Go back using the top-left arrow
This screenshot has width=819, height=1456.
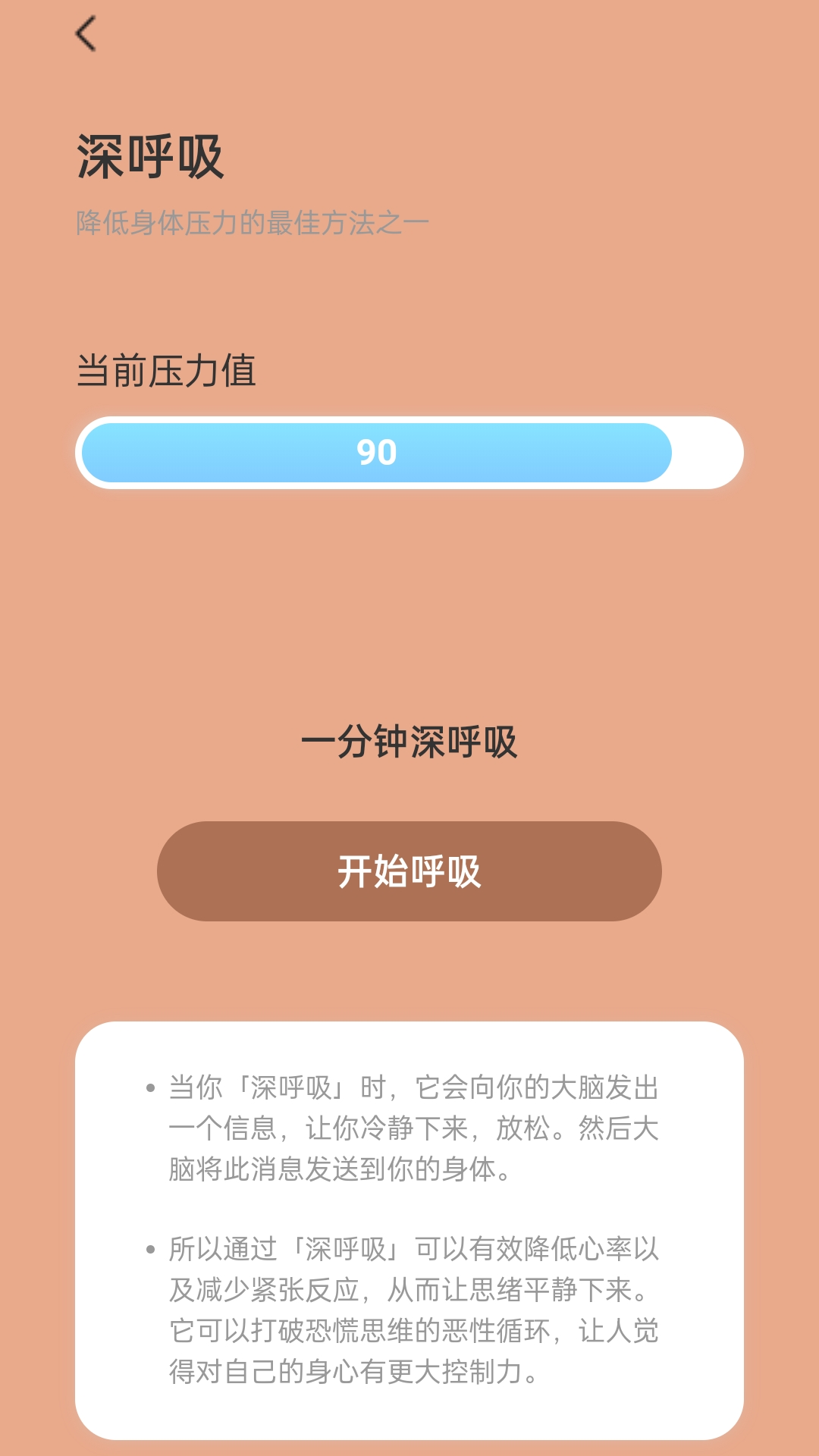coord(86,34)
